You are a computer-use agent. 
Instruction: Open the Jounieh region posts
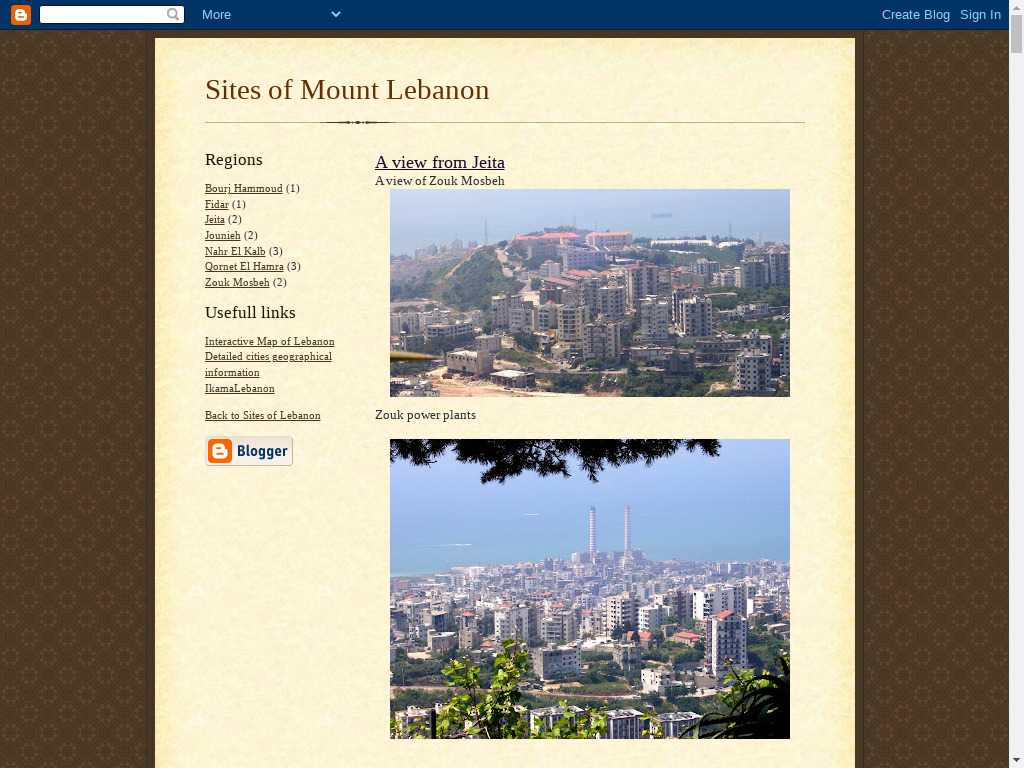click(222, 235)
